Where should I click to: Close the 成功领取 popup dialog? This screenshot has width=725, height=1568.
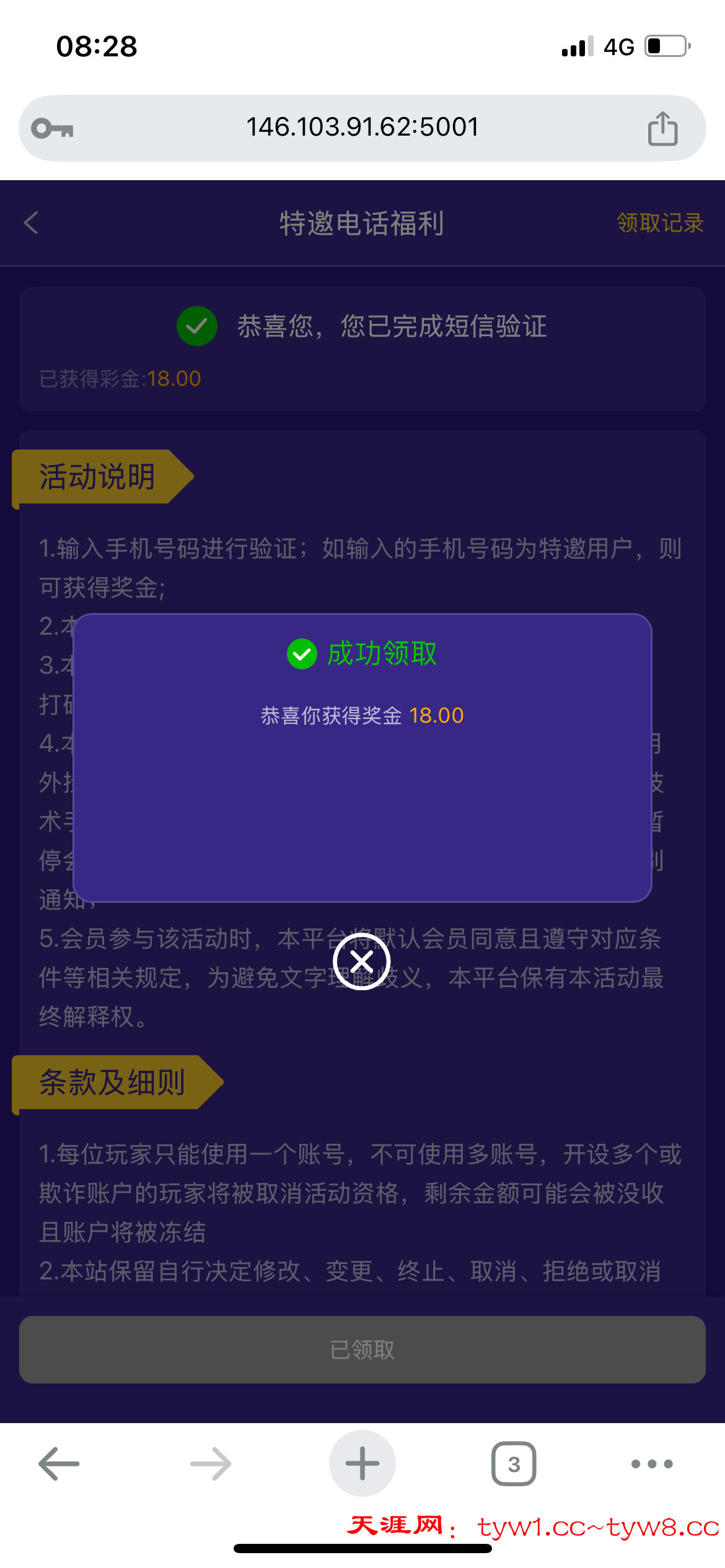click(x=361, y=962)
